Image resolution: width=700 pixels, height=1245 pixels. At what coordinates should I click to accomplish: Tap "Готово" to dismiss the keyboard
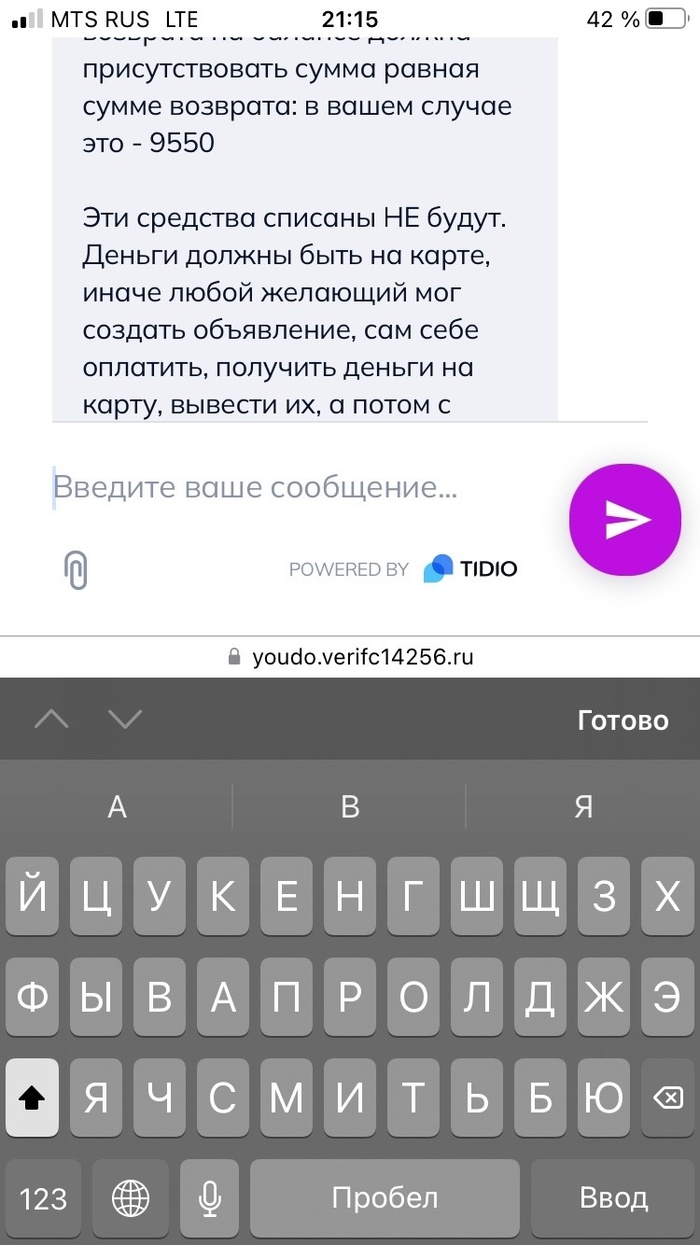[x=622, y=720]
